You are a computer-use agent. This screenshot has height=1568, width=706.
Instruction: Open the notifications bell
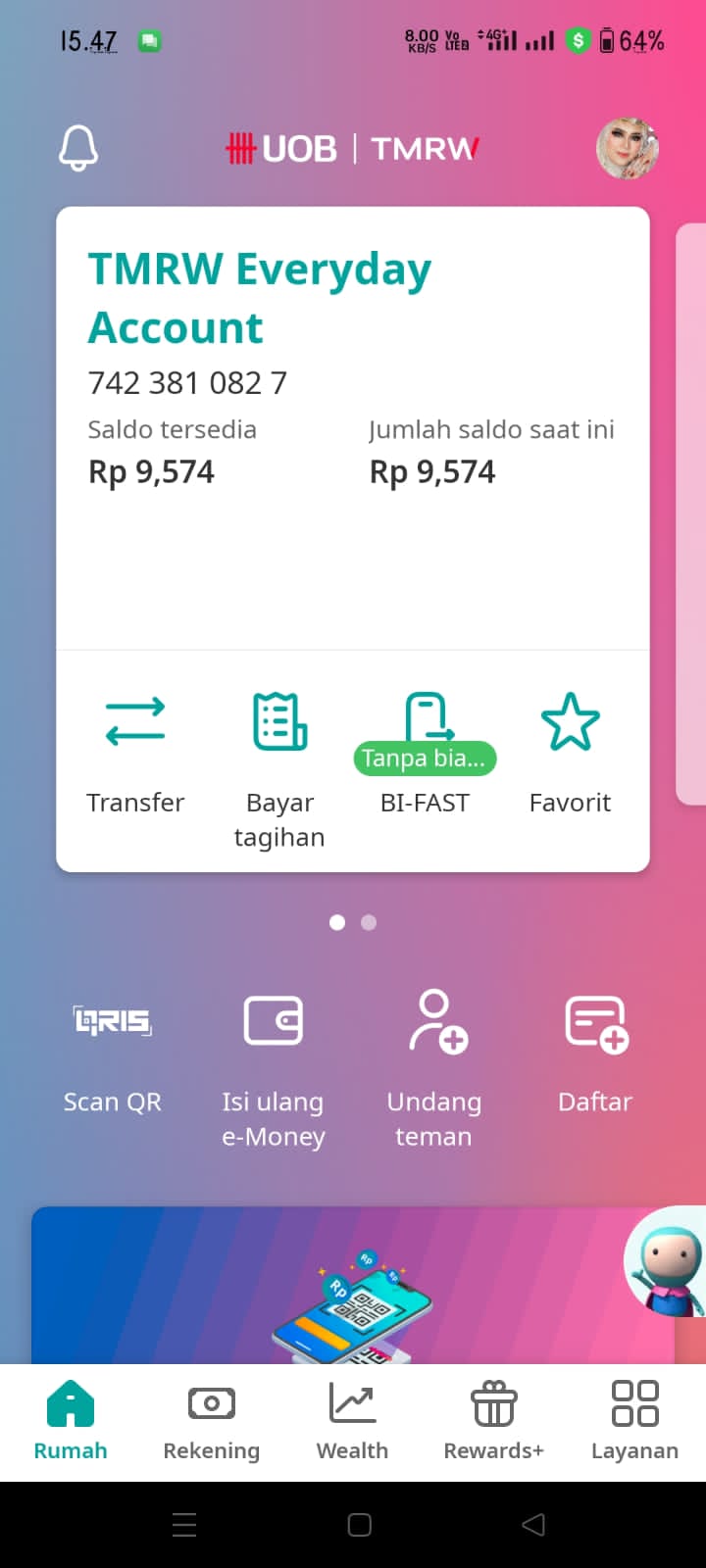point(78,149)
